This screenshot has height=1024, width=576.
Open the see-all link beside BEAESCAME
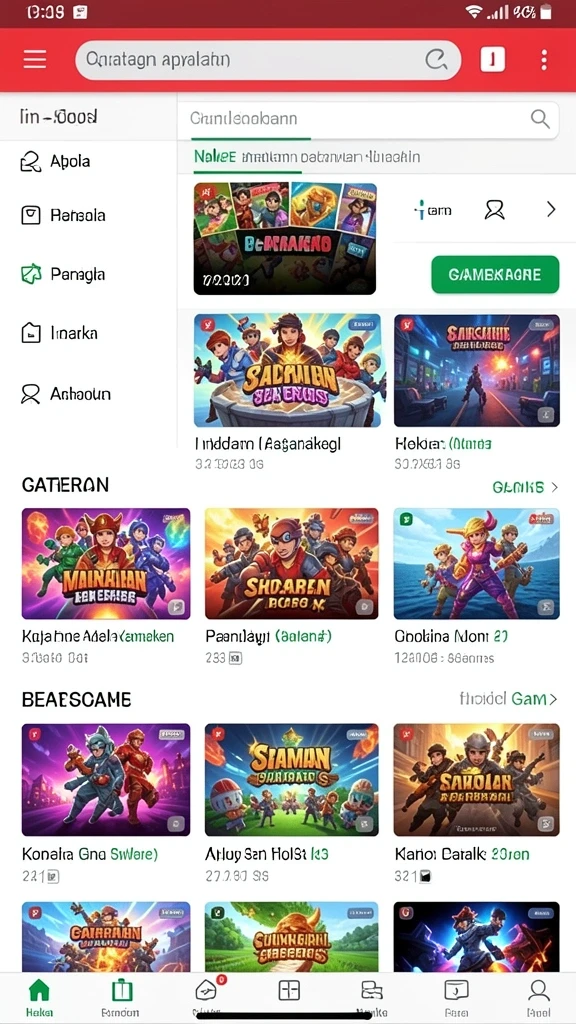tap(508, 699)
